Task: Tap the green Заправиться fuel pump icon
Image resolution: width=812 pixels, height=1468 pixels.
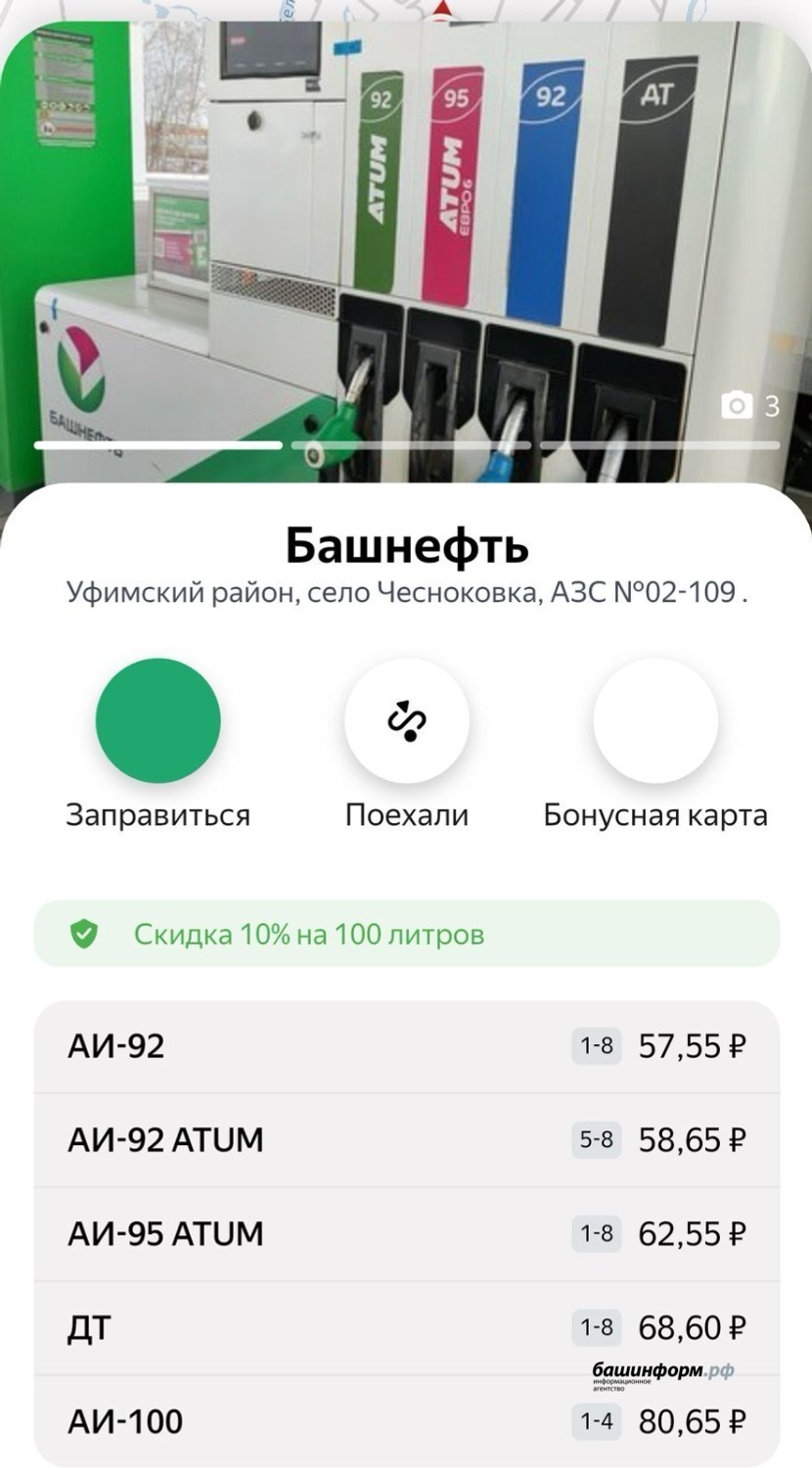Action: [x=159, y=720]
